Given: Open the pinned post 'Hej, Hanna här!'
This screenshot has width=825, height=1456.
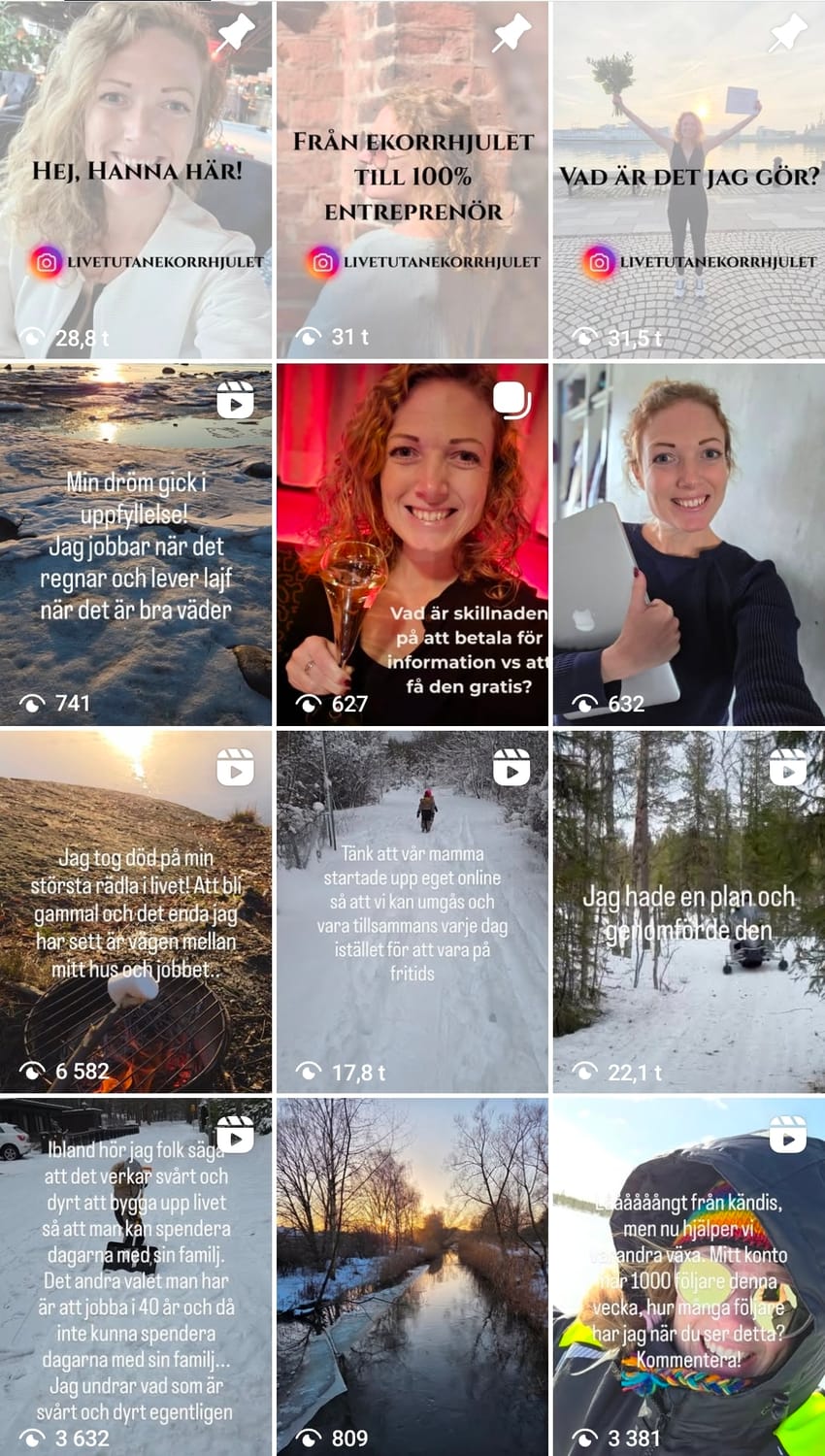Looking at the screenshot, I should tap(136, 180).
